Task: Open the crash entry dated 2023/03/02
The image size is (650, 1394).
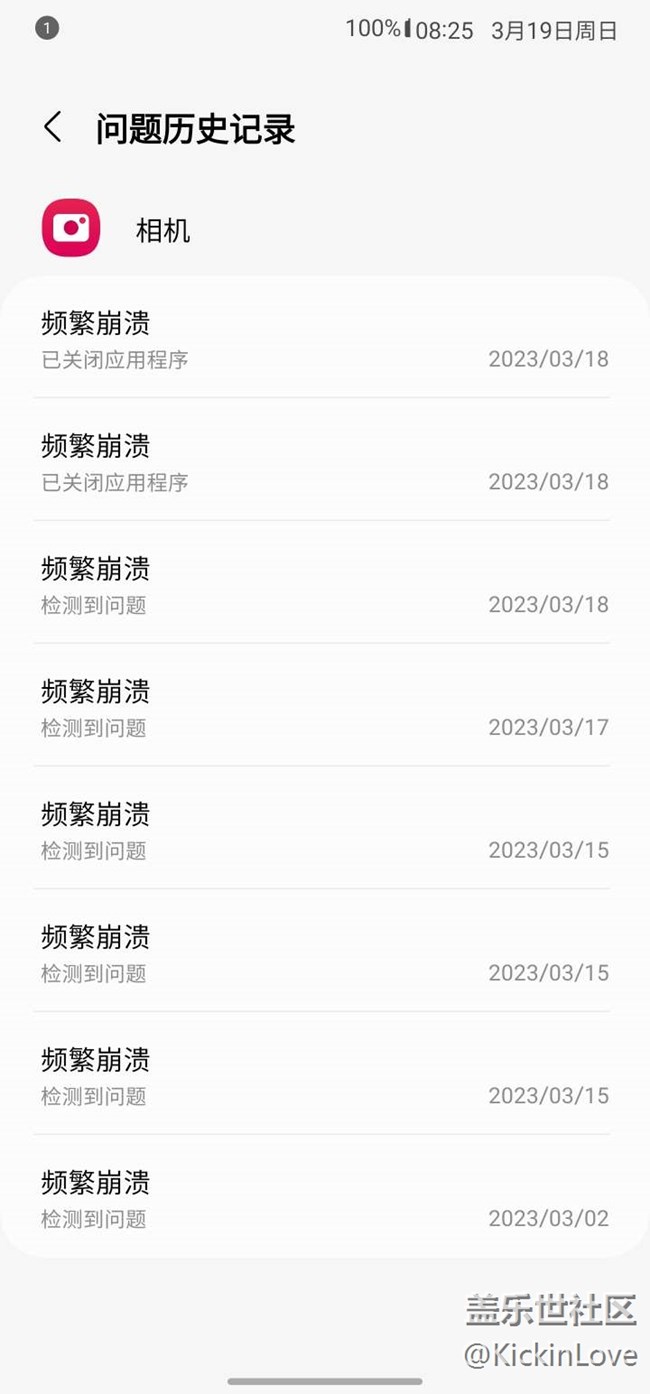Action: click(325, 1196)
